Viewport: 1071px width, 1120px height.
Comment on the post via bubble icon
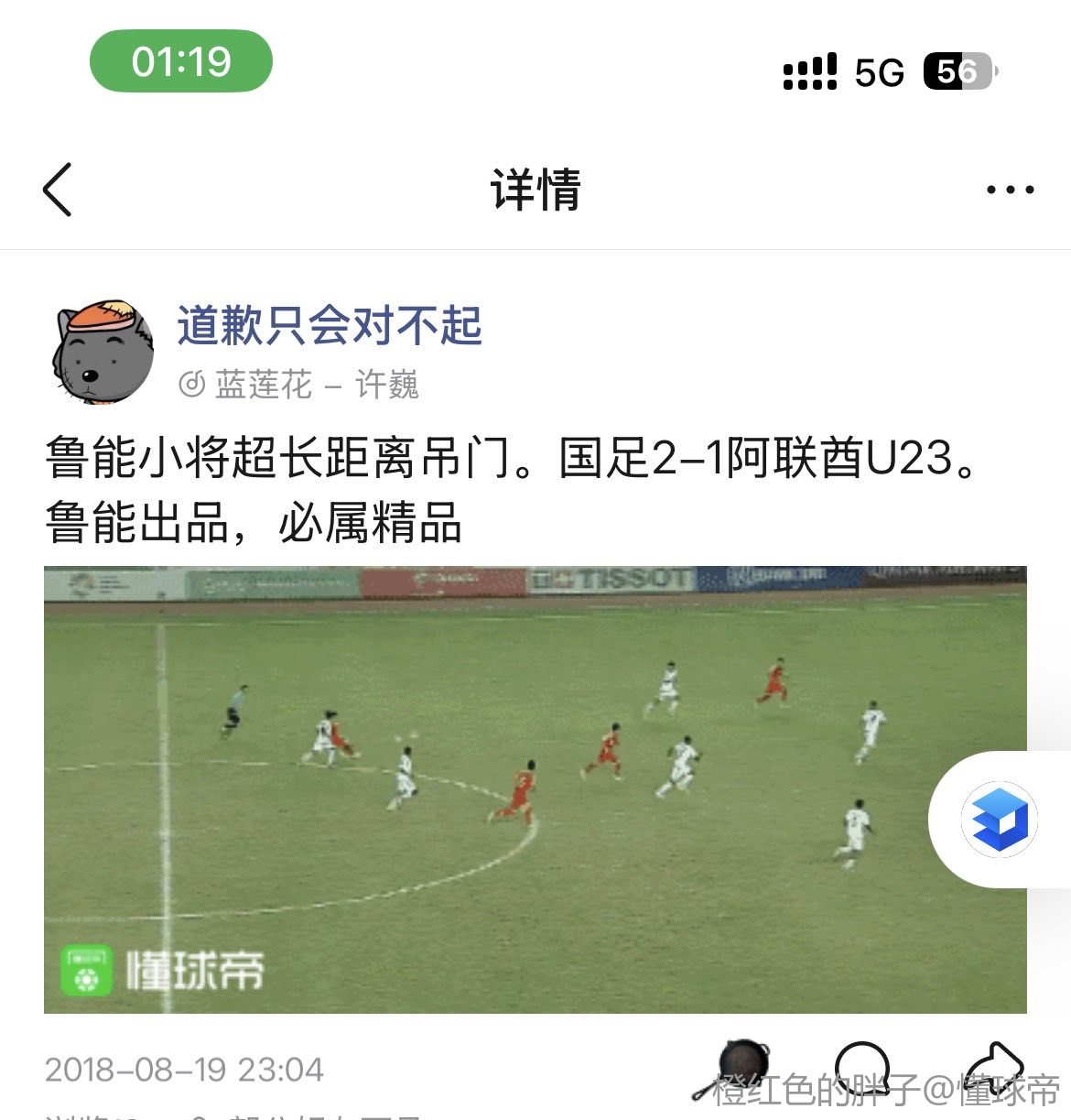[862, 1068]
